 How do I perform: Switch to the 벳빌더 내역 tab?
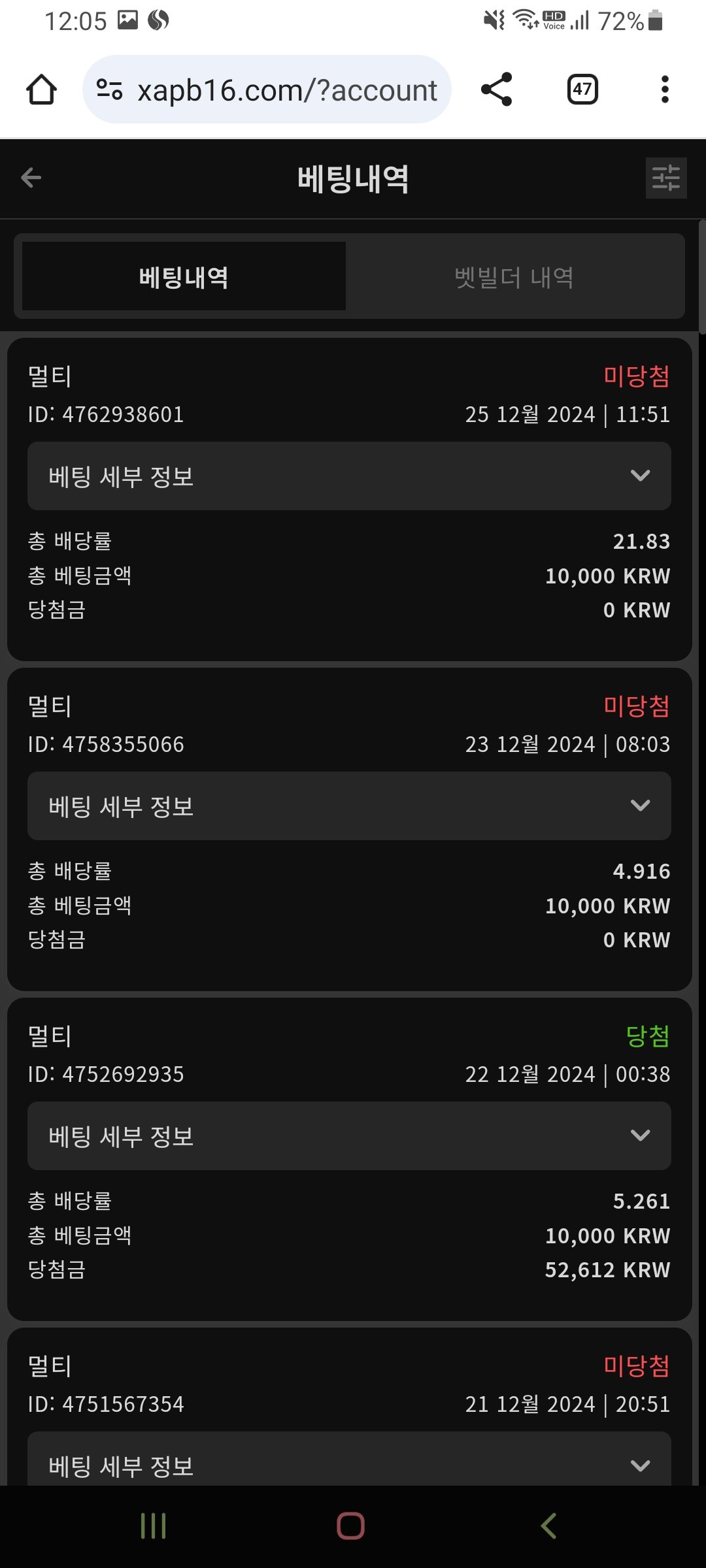coord(514,277)
